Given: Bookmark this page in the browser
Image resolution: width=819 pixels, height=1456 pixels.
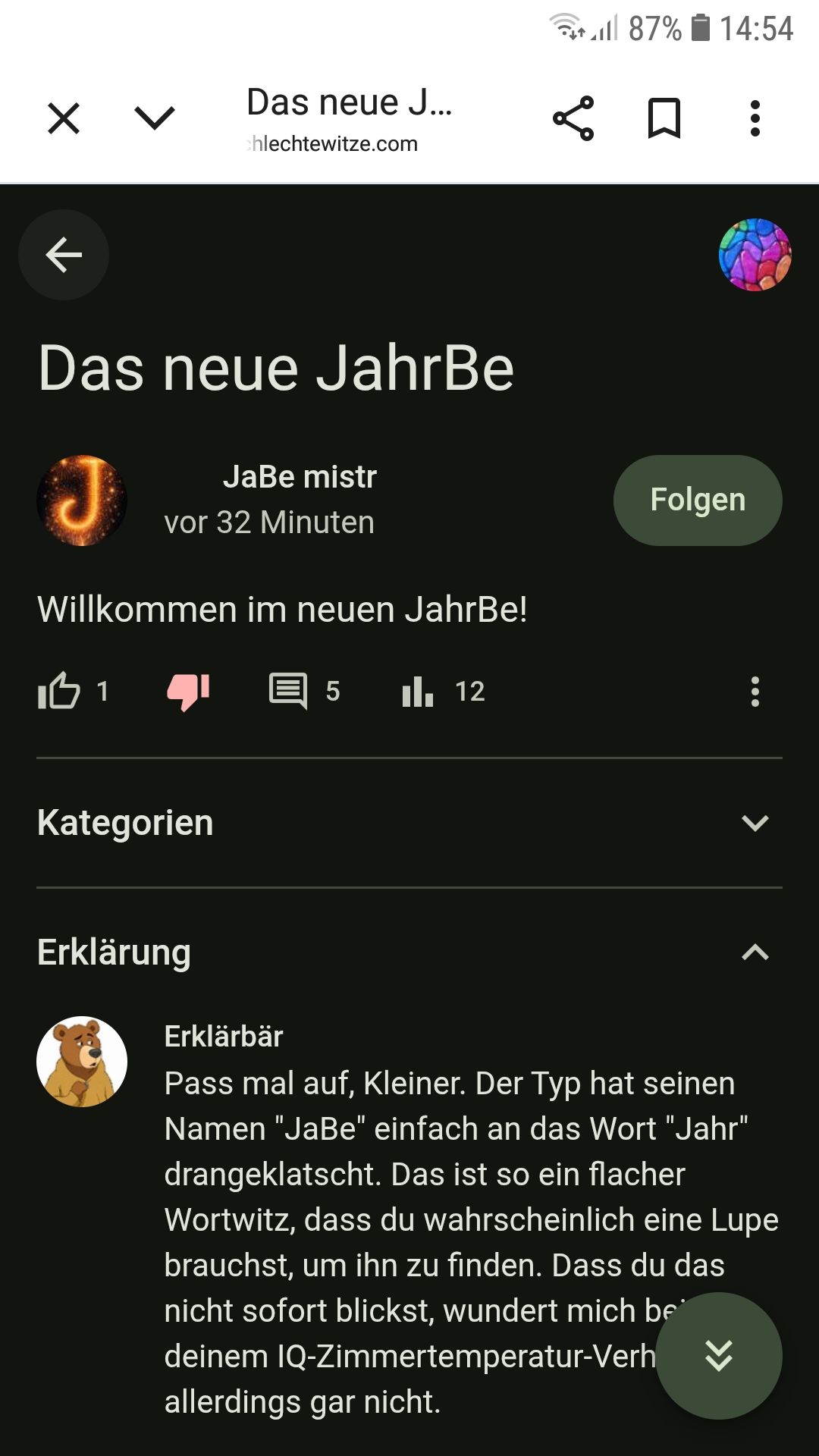Looking at the screenshot, I should coord(664,119).
